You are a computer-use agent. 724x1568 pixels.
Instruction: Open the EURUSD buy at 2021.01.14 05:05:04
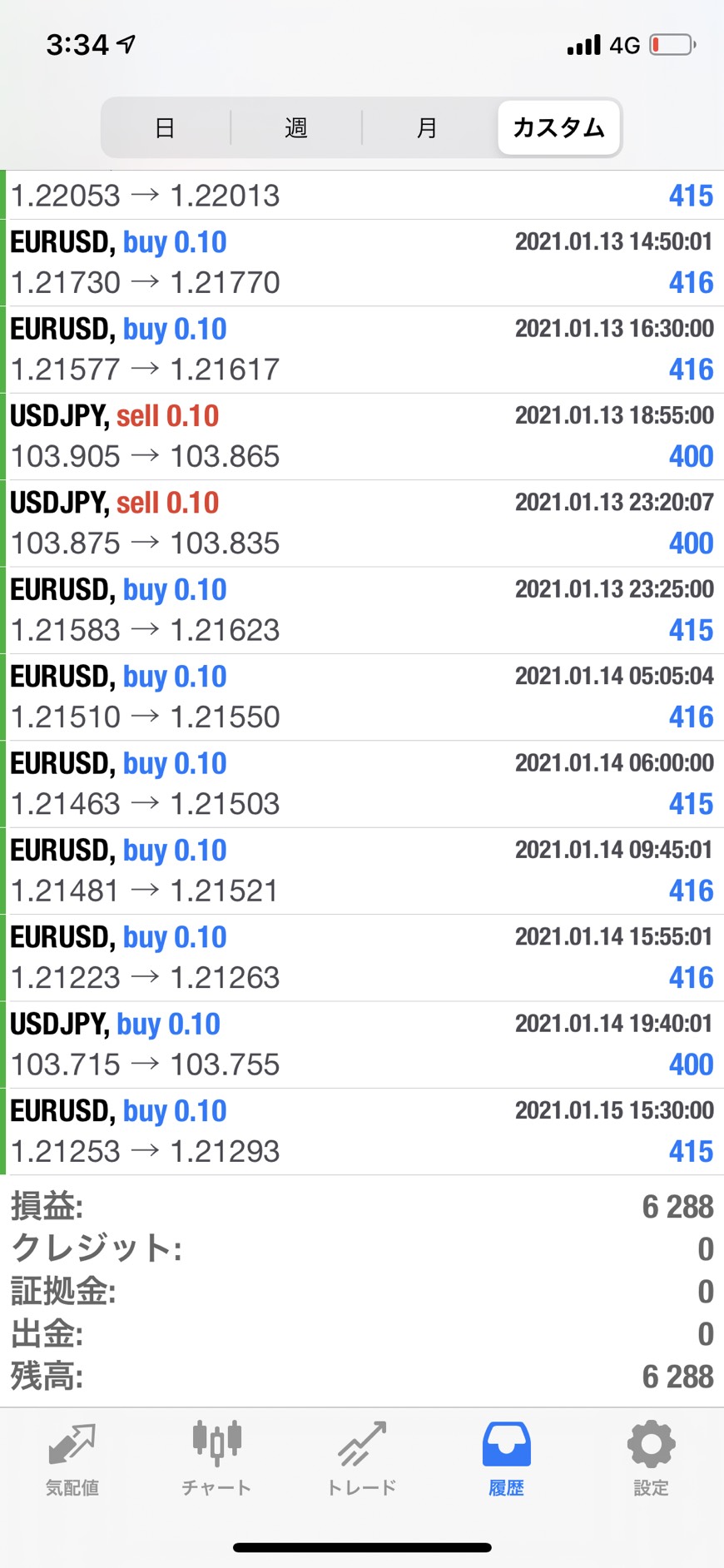362,697
